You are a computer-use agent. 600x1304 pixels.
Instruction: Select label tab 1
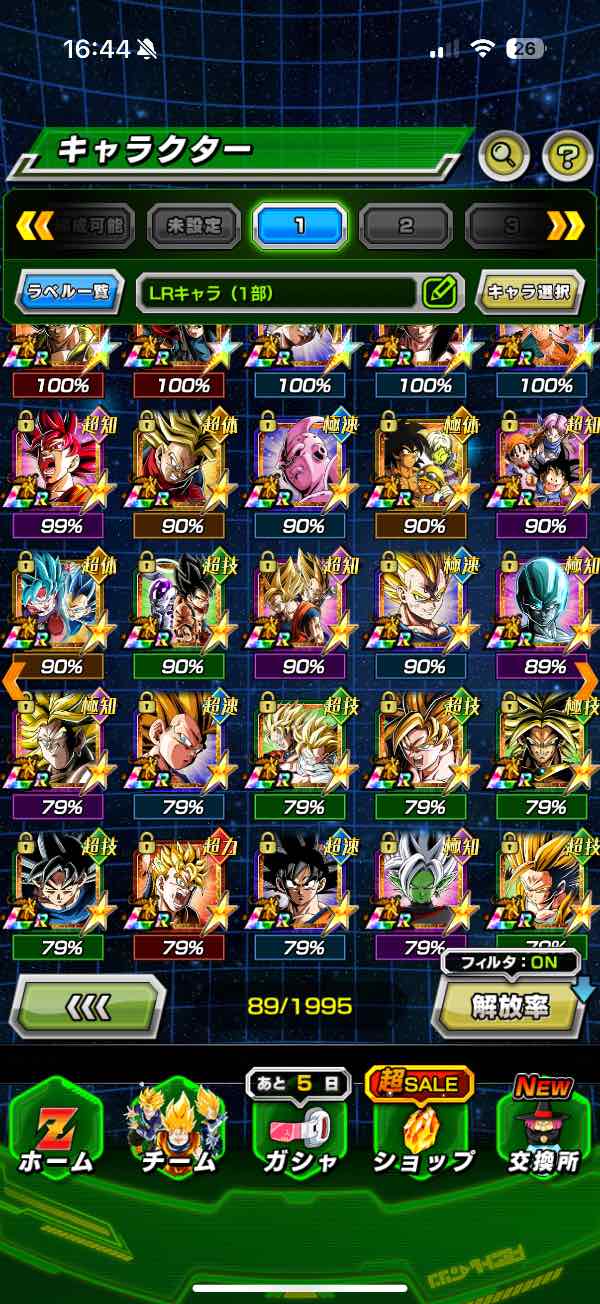pos(299,226)
